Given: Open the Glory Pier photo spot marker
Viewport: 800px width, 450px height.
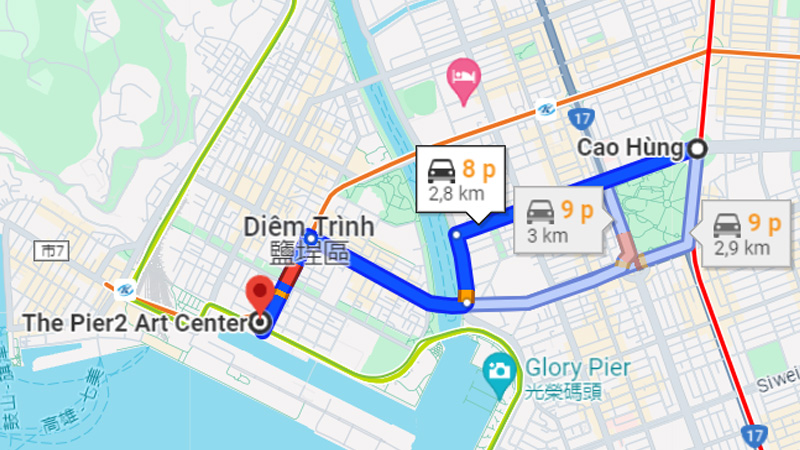Looking at the screenshot, I should [x=497, y=372].
